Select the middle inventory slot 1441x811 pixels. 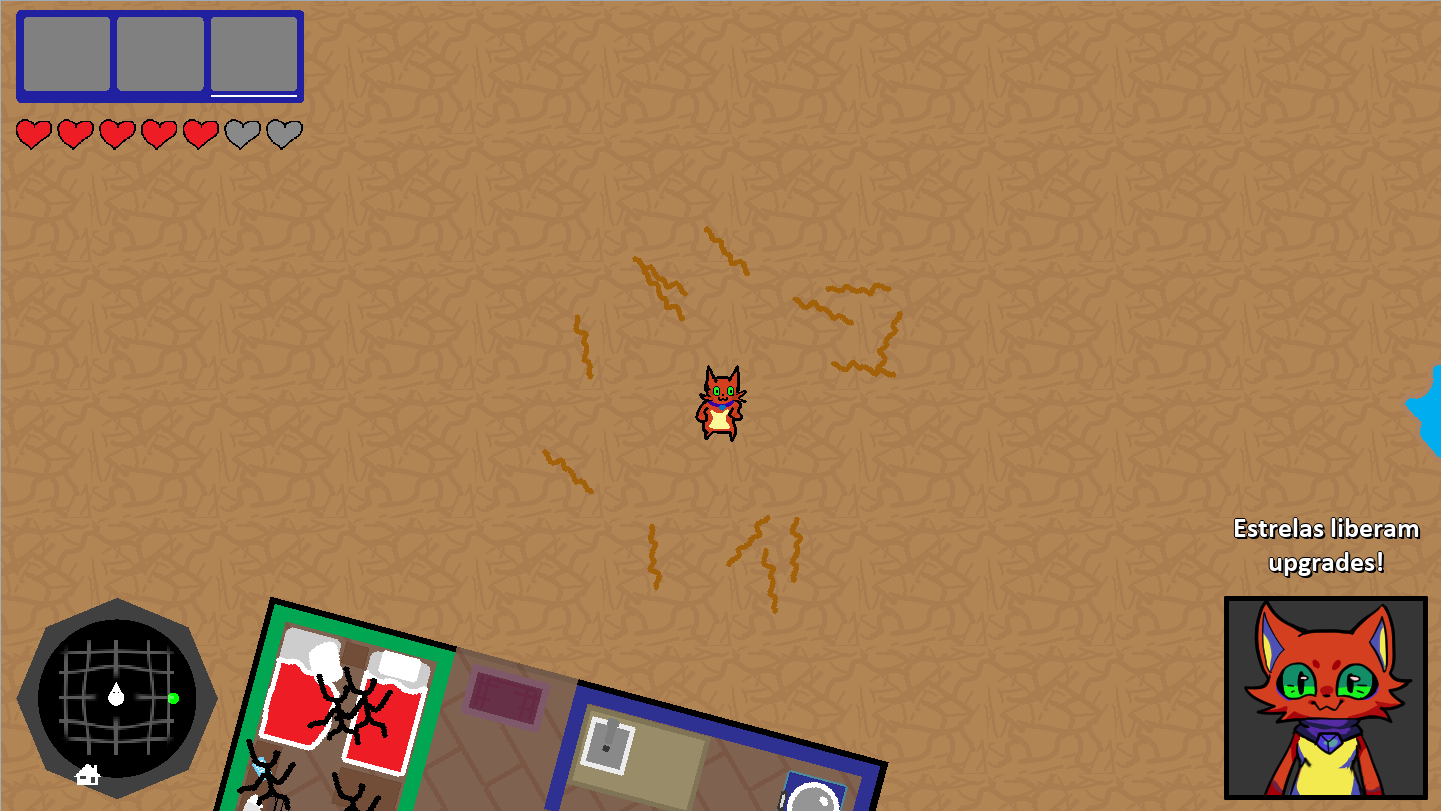pos(160,55)
